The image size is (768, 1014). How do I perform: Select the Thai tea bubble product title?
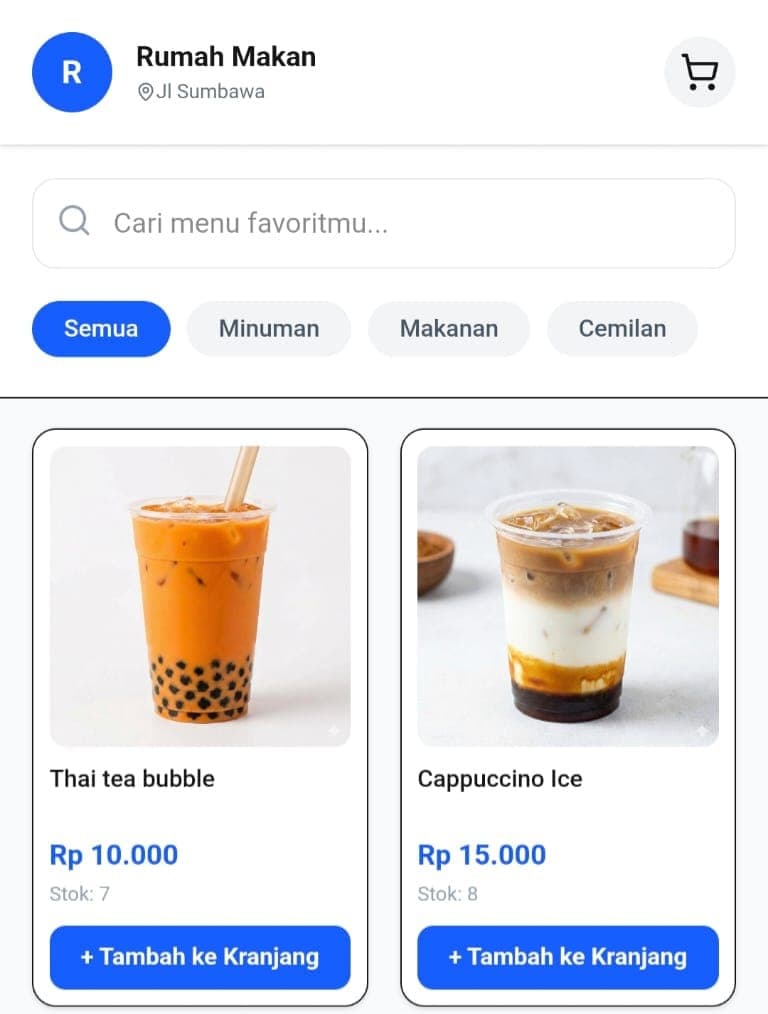click(131, 779)
